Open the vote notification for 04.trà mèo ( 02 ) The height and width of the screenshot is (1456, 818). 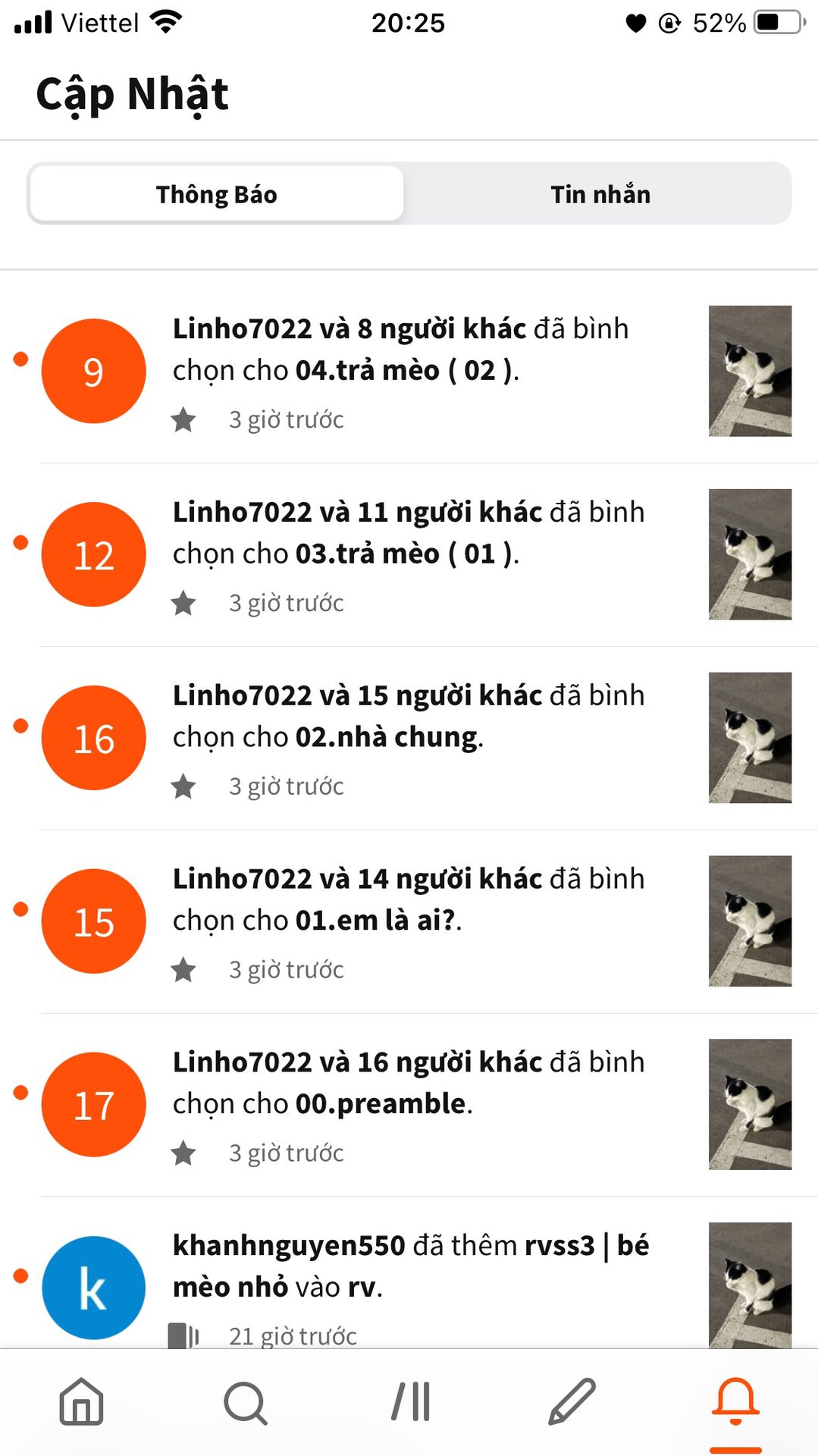click(x=409, y=371)
